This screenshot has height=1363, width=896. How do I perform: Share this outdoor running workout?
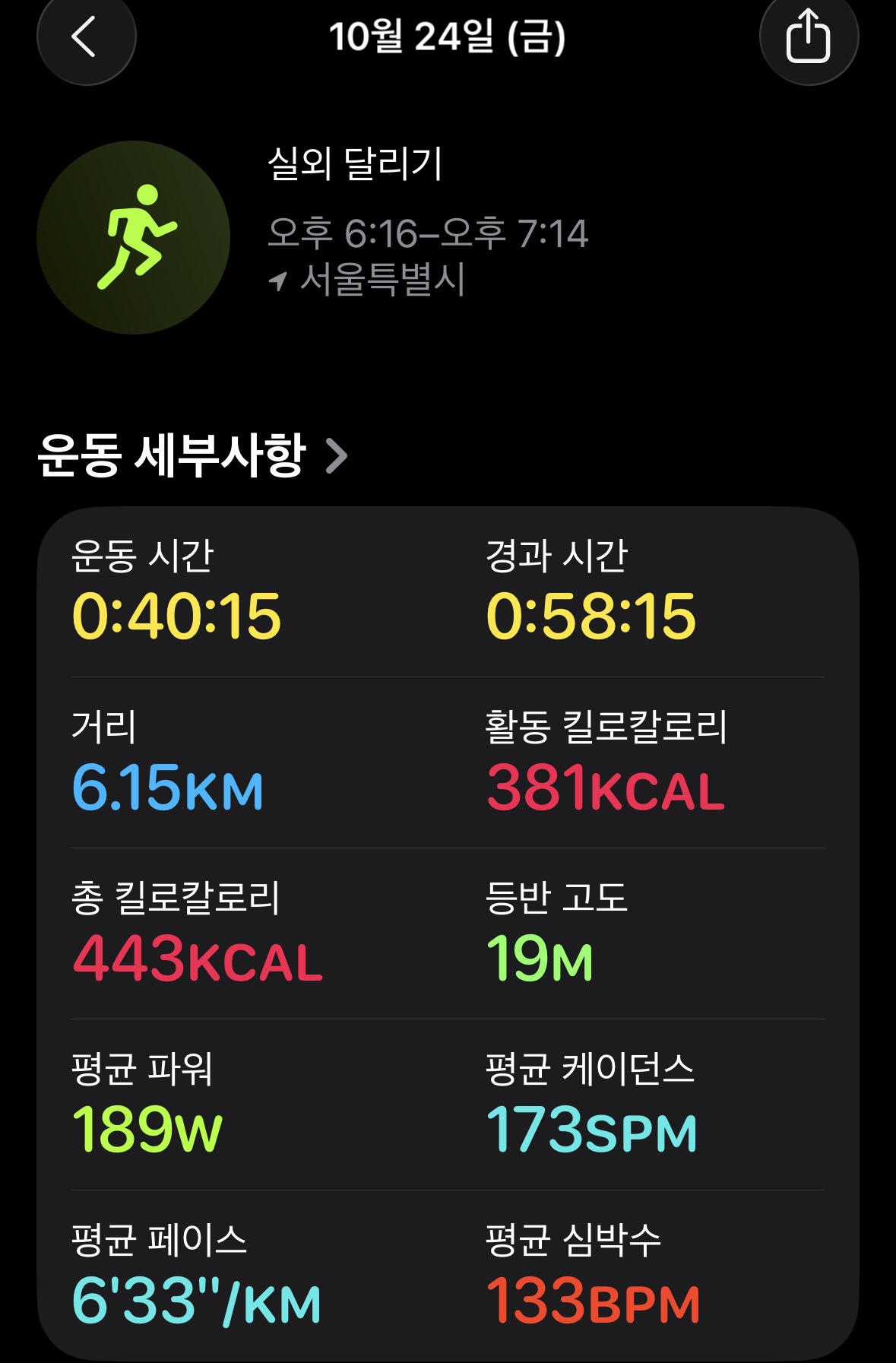tap(808, 36)
